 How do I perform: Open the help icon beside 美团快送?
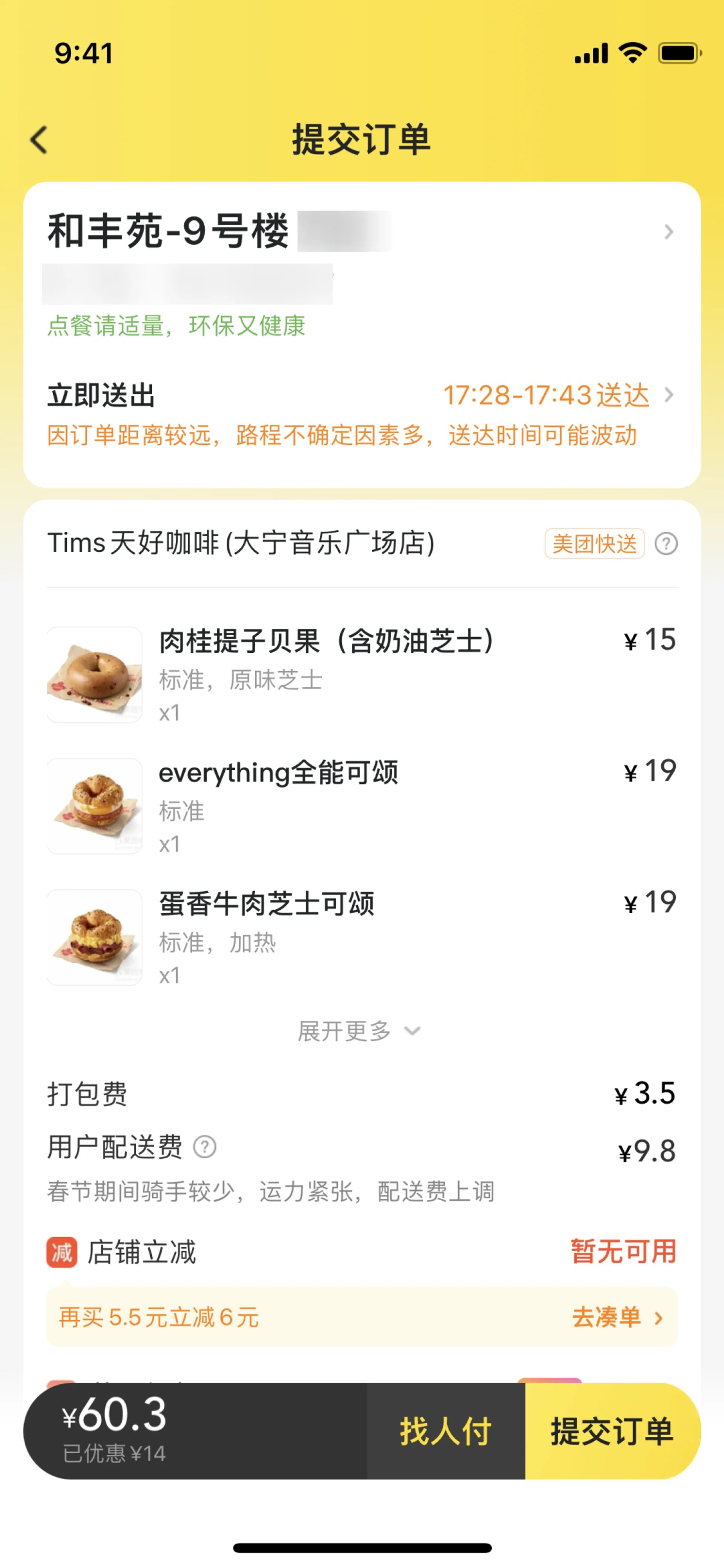666,544
